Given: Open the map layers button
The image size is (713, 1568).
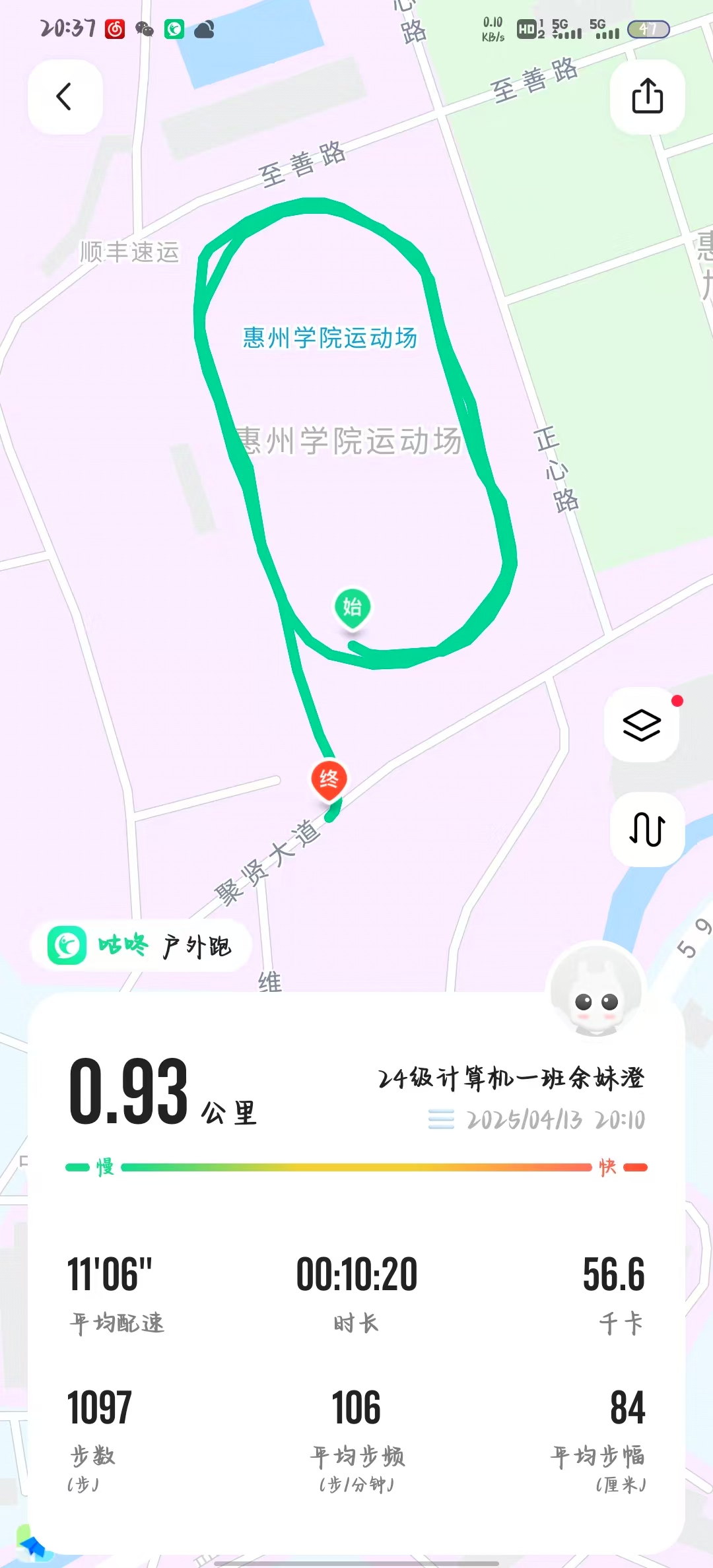Looking at the screenshot, I should tap(642, 725).
